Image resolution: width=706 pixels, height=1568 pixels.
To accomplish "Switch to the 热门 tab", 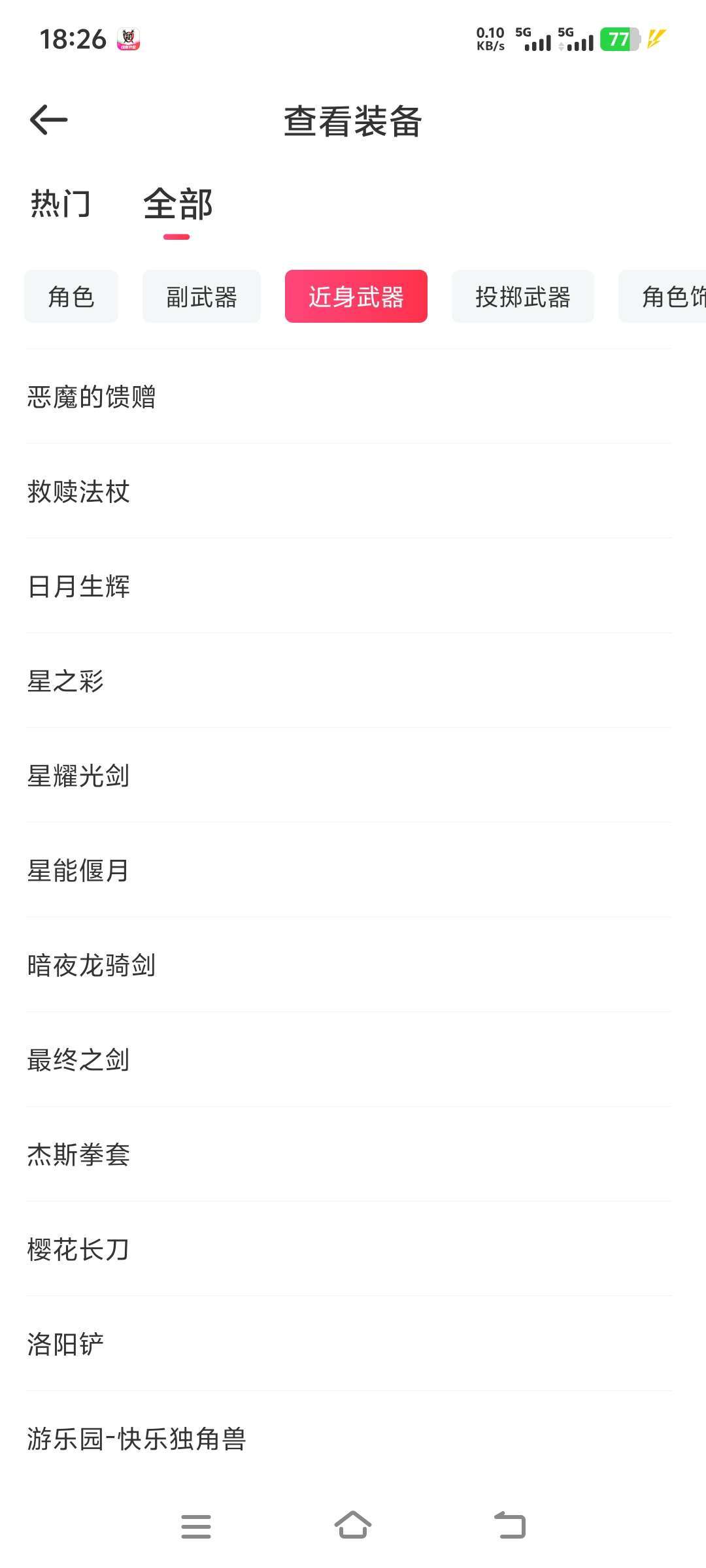I will pos(60,204).
